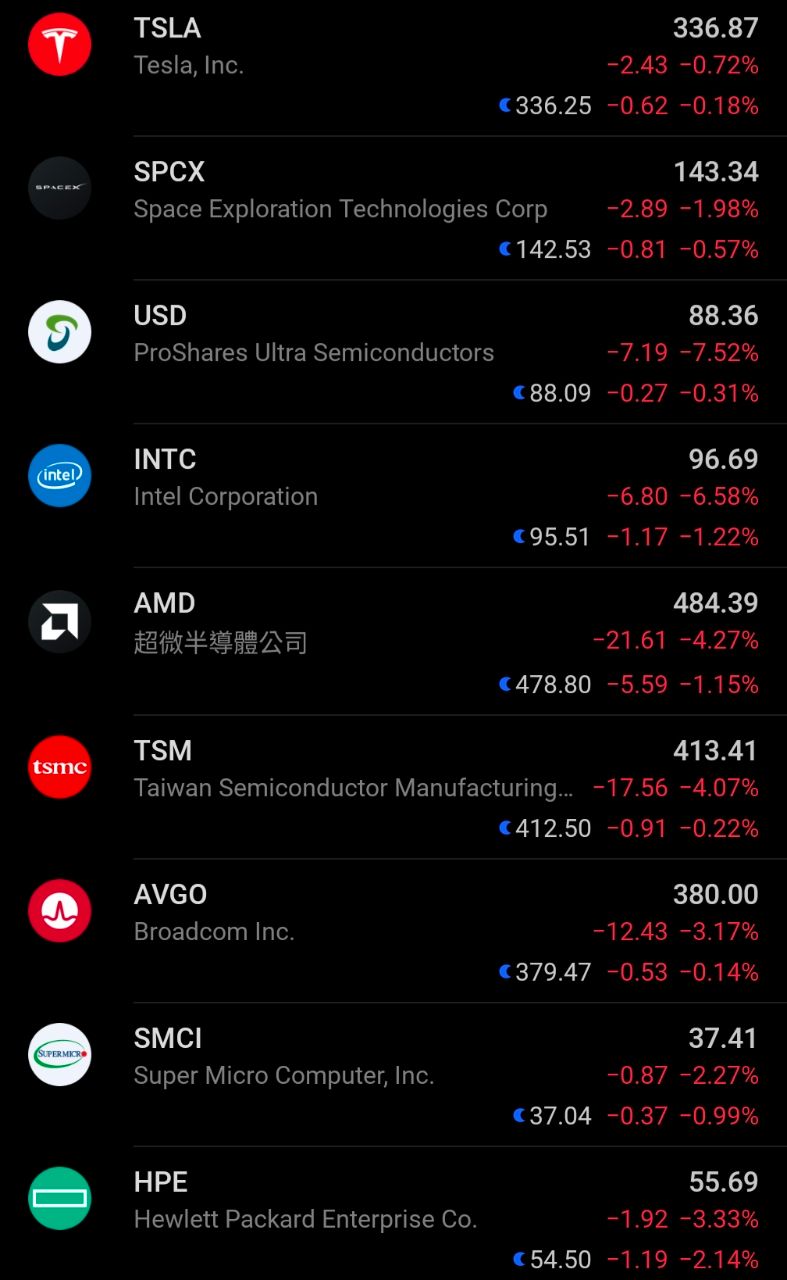View USD ProShares Ultra Semiconductors details

tap(393, 352)
